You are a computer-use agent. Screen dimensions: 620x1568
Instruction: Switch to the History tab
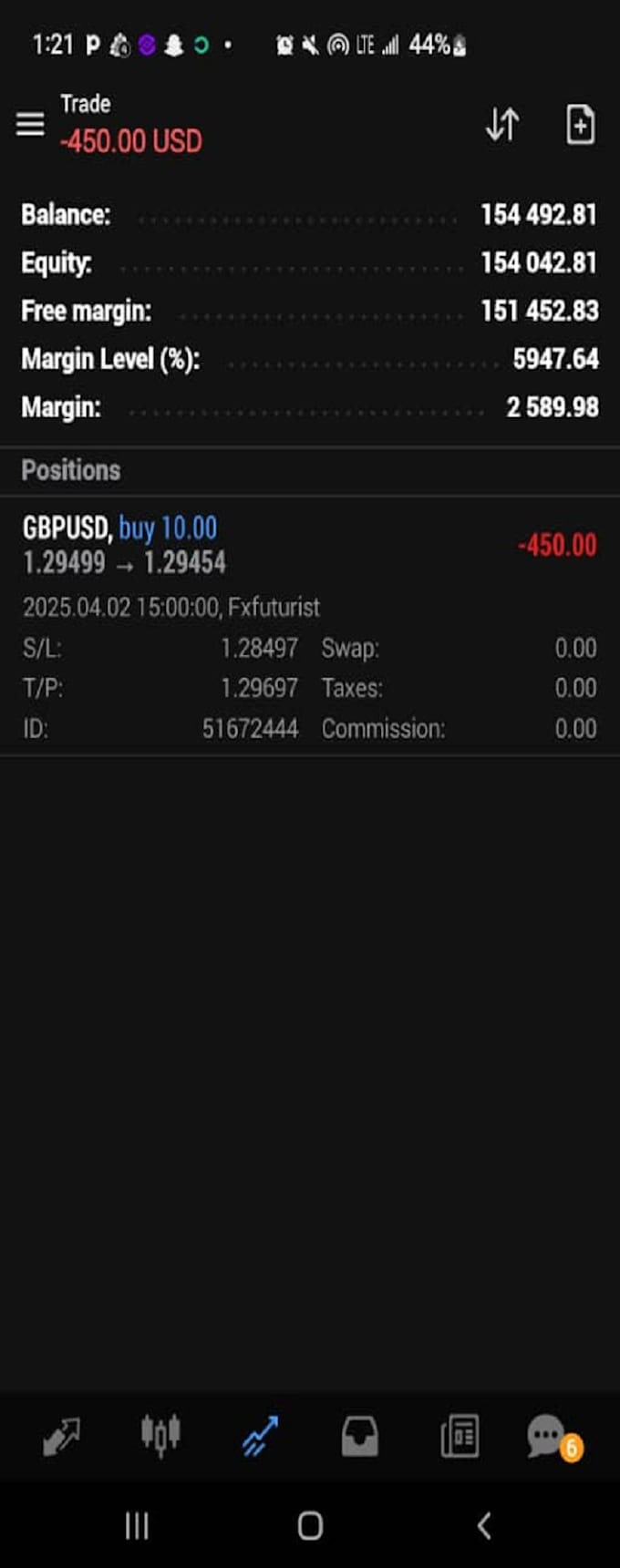pyautogui.click(x=359, y=1437)
